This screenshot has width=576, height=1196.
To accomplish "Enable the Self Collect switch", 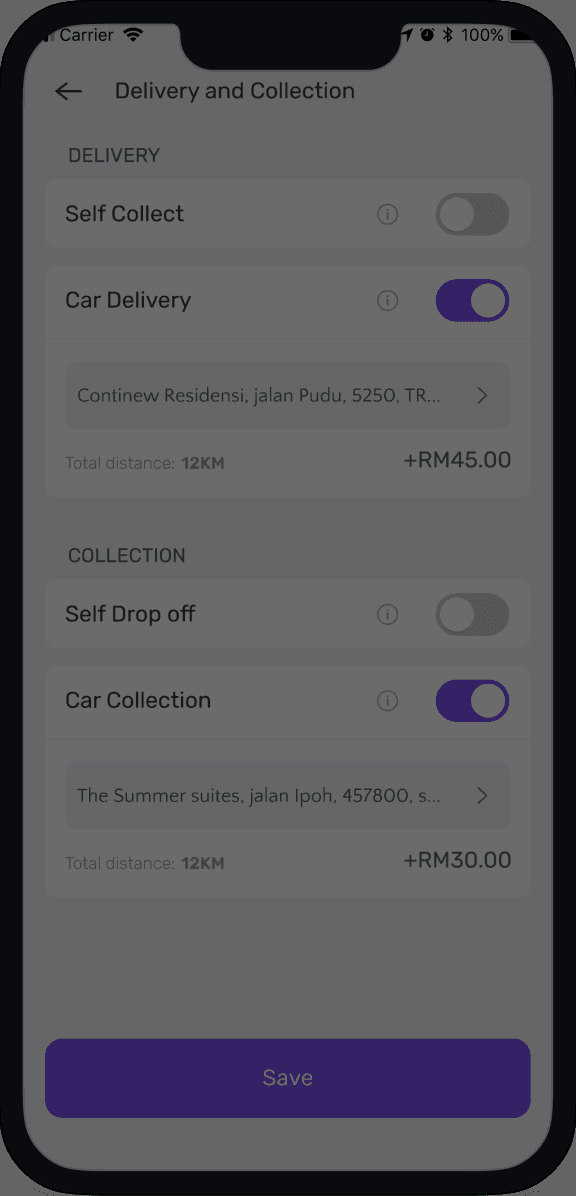I will [472, 214].
